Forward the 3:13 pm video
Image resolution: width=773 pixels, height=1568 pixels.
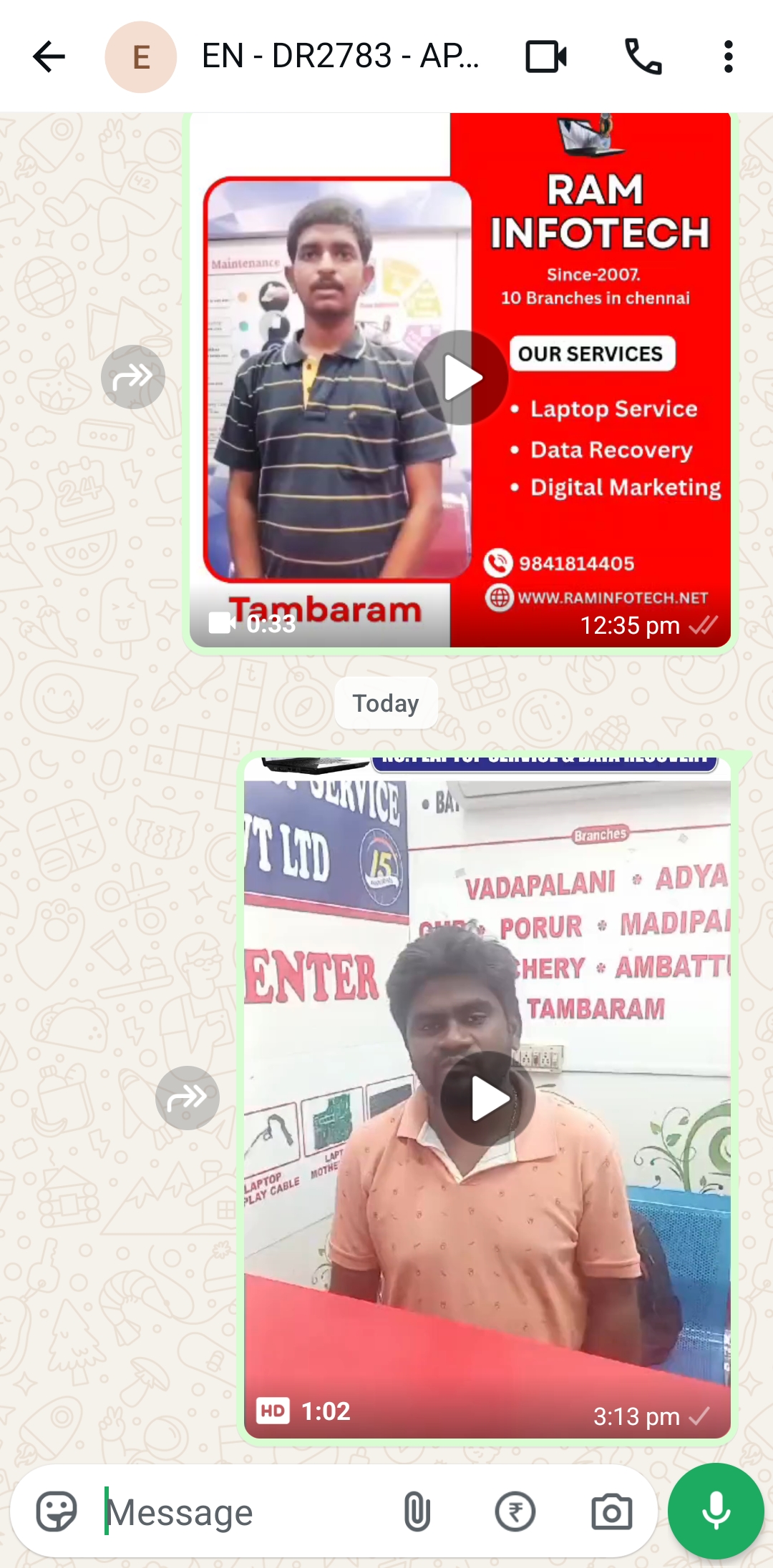click(188, 1097)
